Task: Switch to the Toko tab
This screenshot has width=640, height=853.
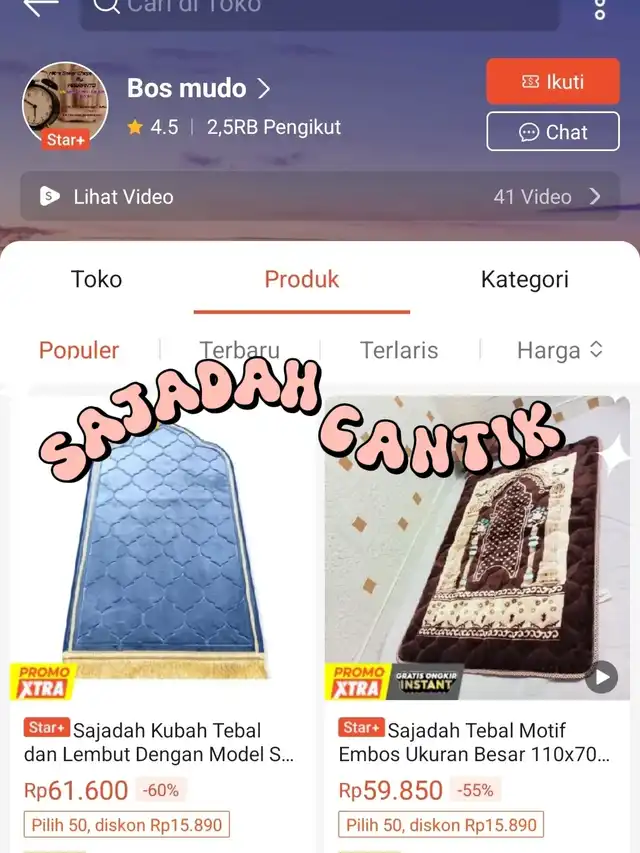Action: (x=96, y=279)
